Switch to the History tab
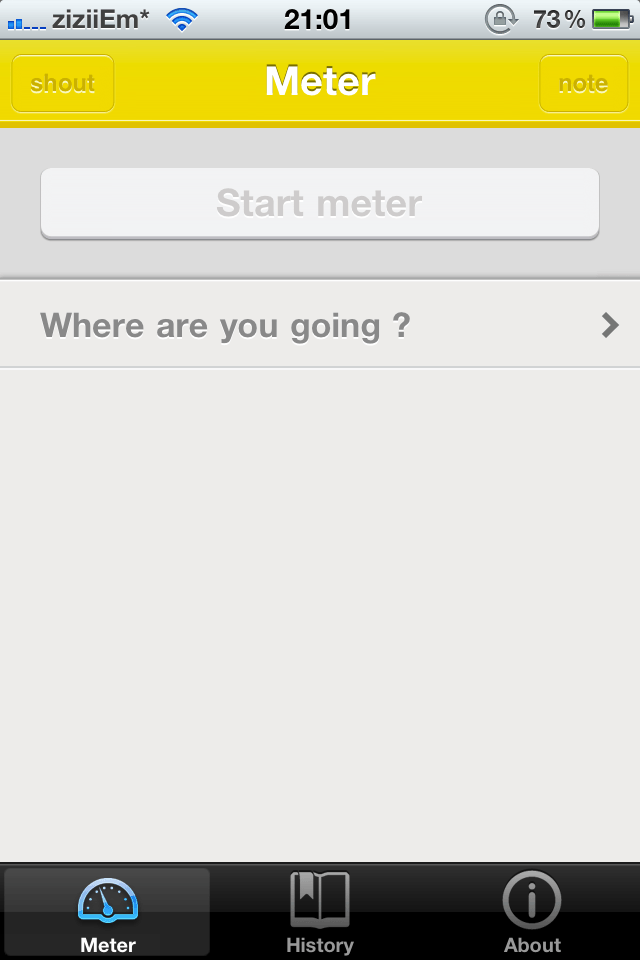Viewport: 640px width, 960px height. coord(320,912)
